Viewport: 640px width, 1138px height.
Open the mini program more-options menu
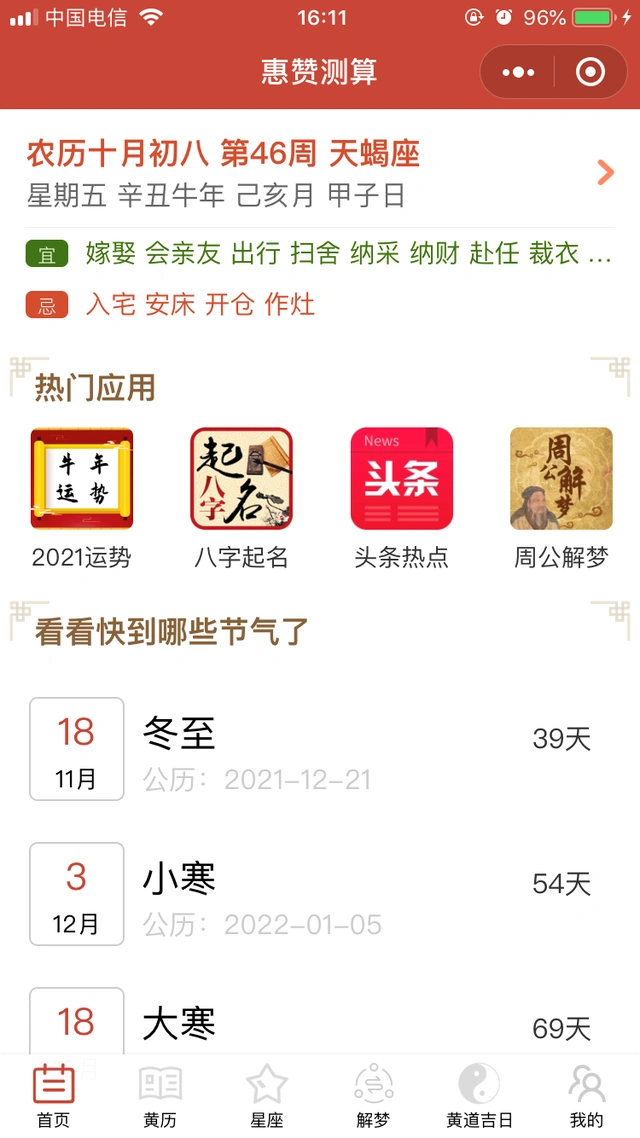coord(518,73)
